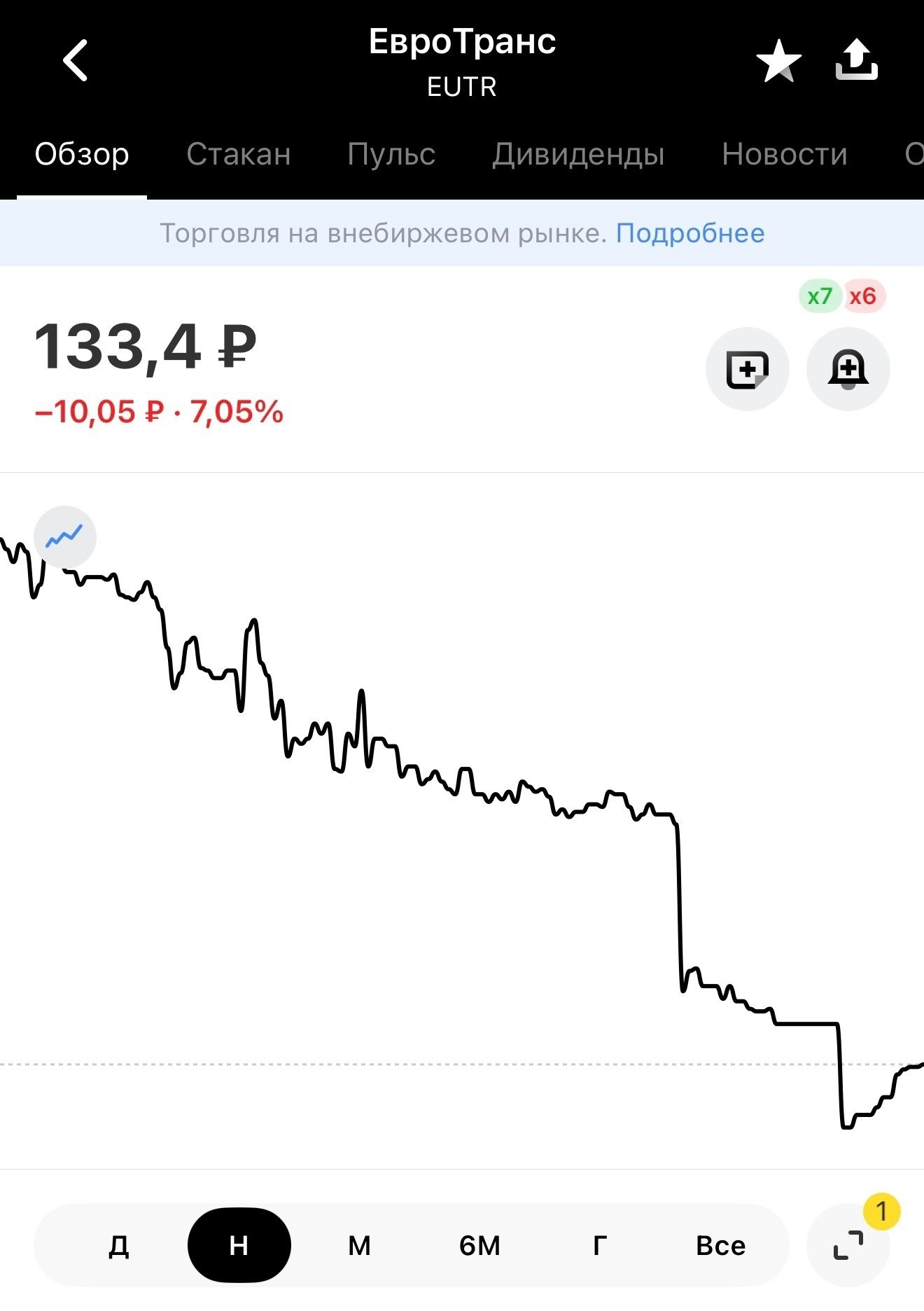Image resolution: width=924 pixels, height=1311 pixels.
Task: Add a note for this stock
Action: [747, 369]
